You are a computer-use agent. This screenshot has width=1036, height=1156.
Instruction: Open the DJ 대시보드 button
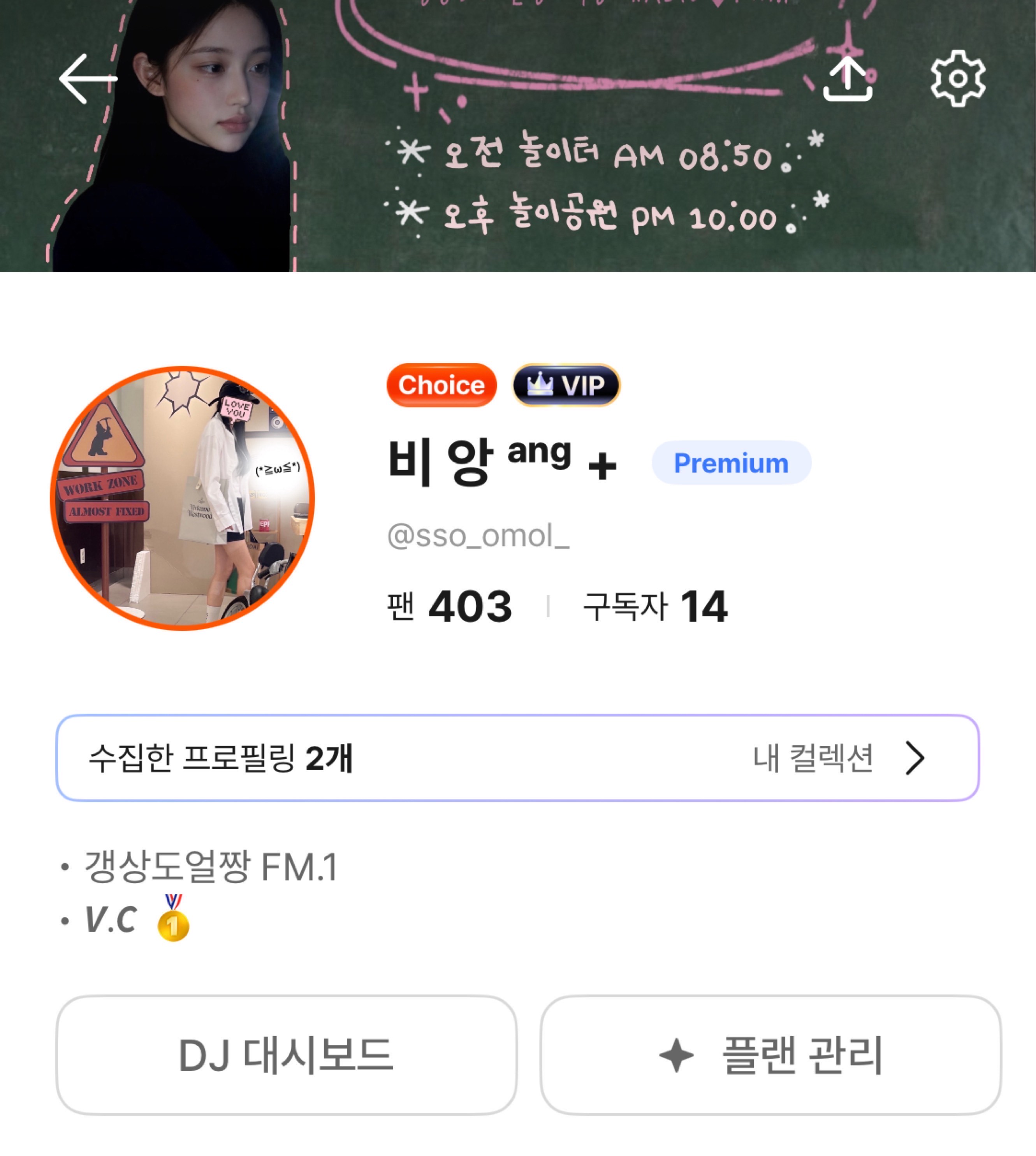(x=286, y=1055)
